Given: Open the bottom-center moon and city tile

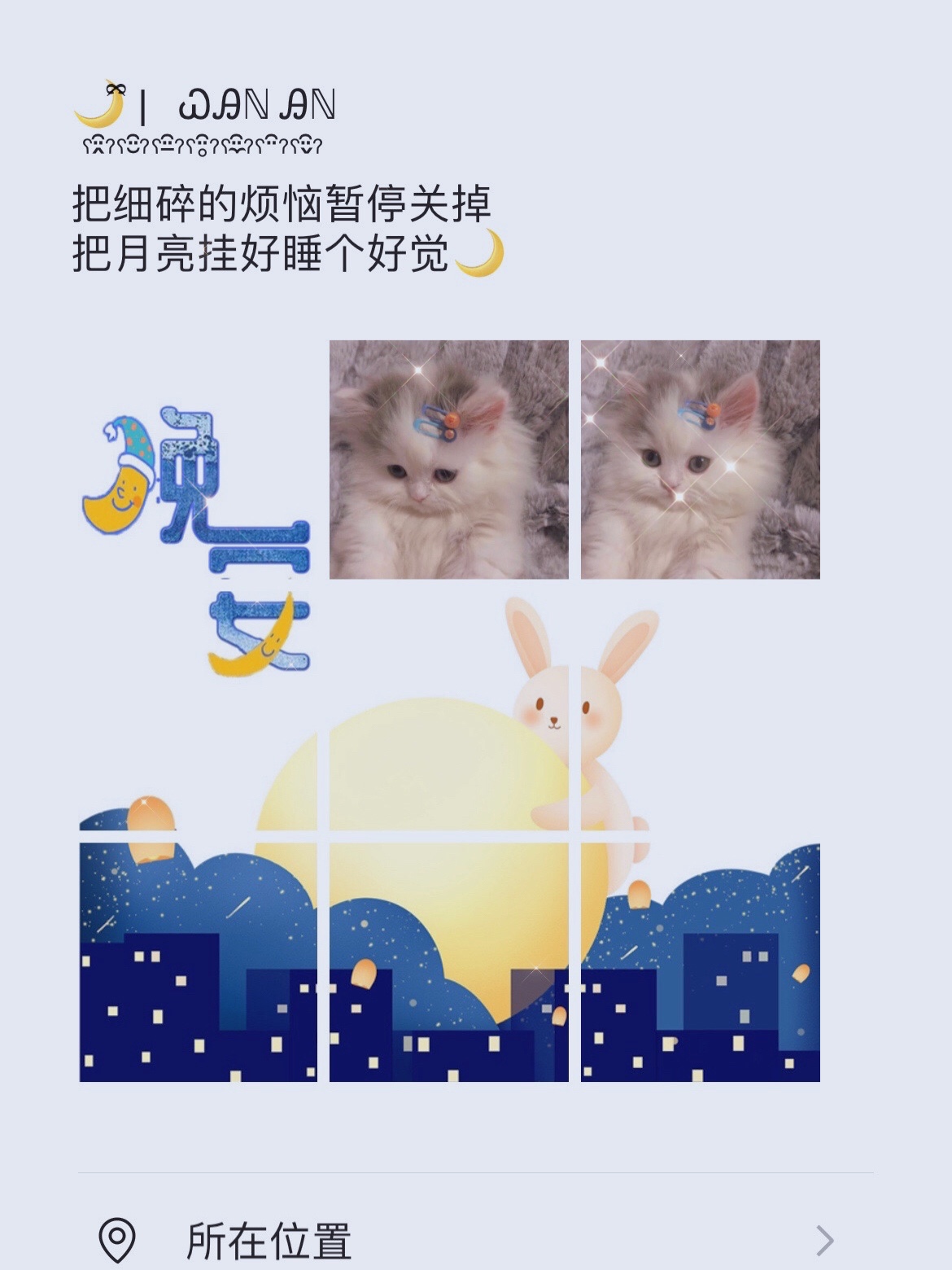Looking at the screenshot, I should 448,962.
